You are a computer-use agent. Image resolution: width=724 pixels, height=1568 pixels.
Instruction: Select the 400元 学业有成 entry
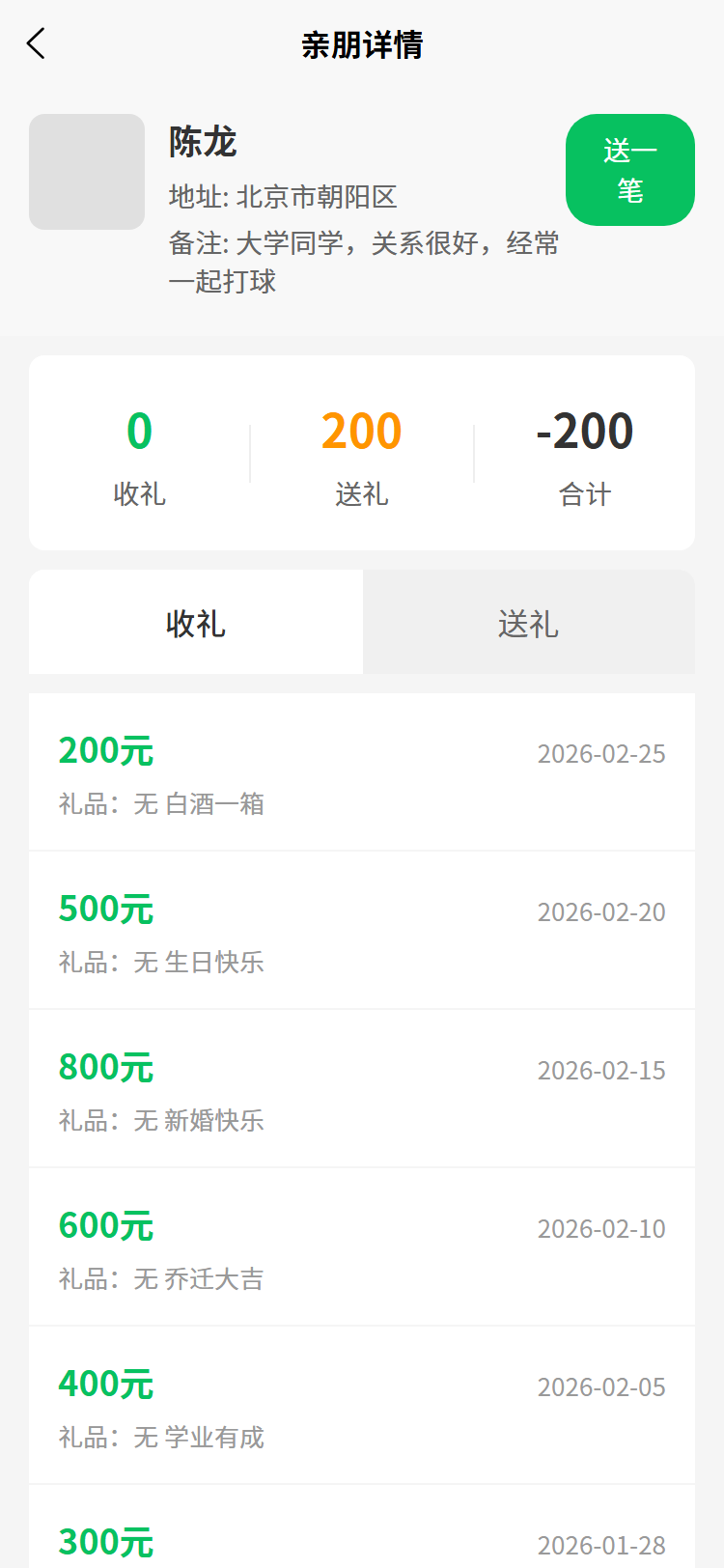pyautogui.click(x=361, y=1404)
